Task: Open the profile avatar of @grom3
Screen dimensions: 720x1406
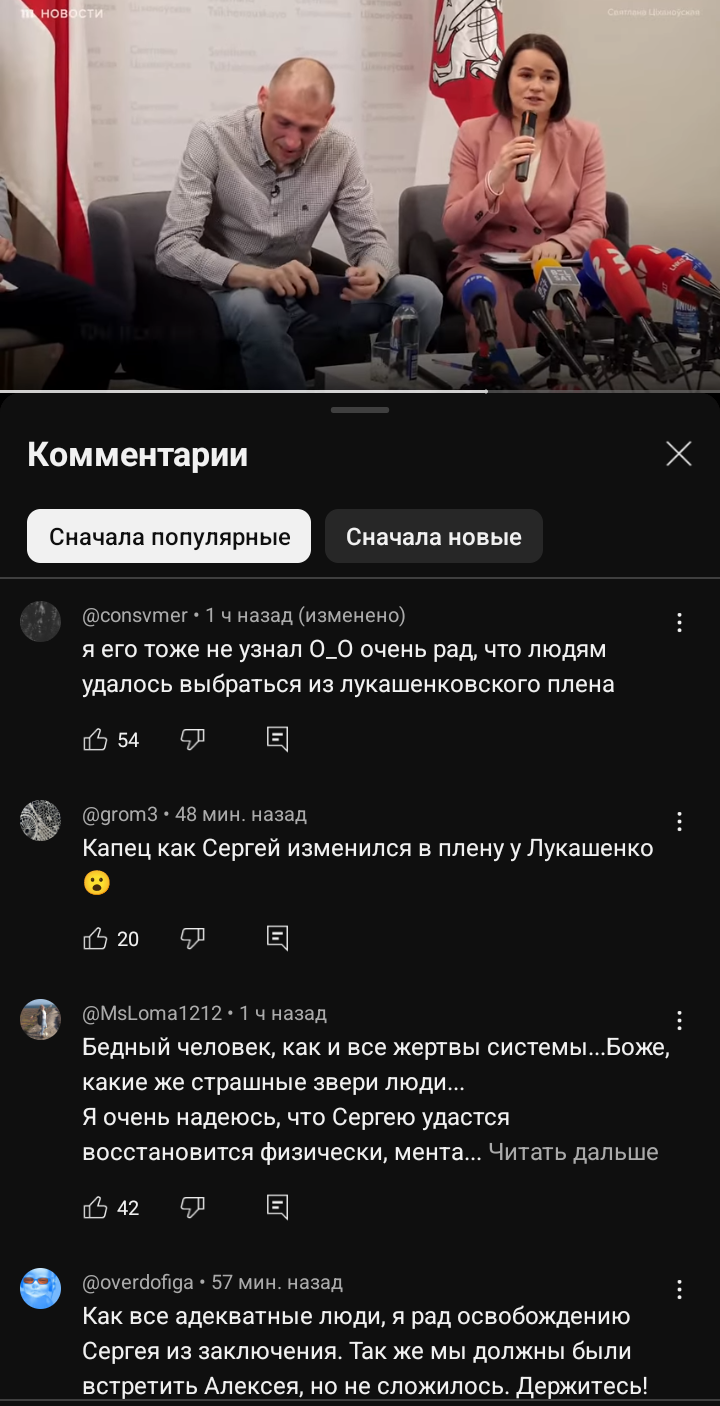Action: click(x=41, y=820)
